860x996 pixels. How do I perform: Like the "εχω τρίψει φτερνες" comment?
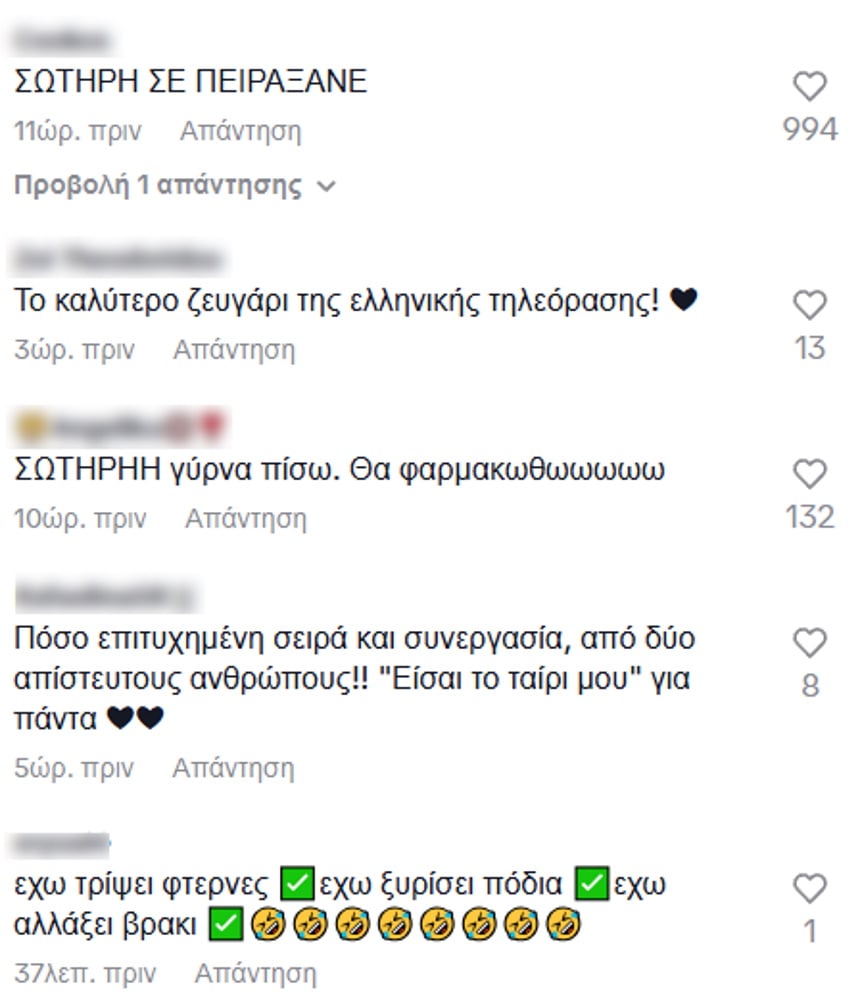[809, 888]
